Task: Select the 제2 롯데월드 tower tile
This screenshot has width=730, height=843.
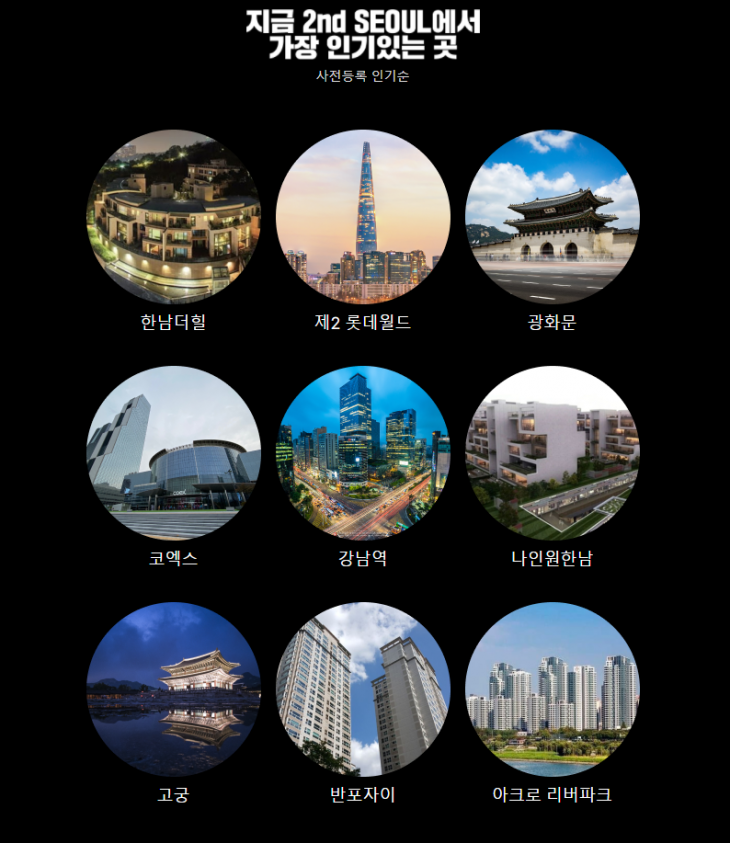Action: tap(363, 217)
